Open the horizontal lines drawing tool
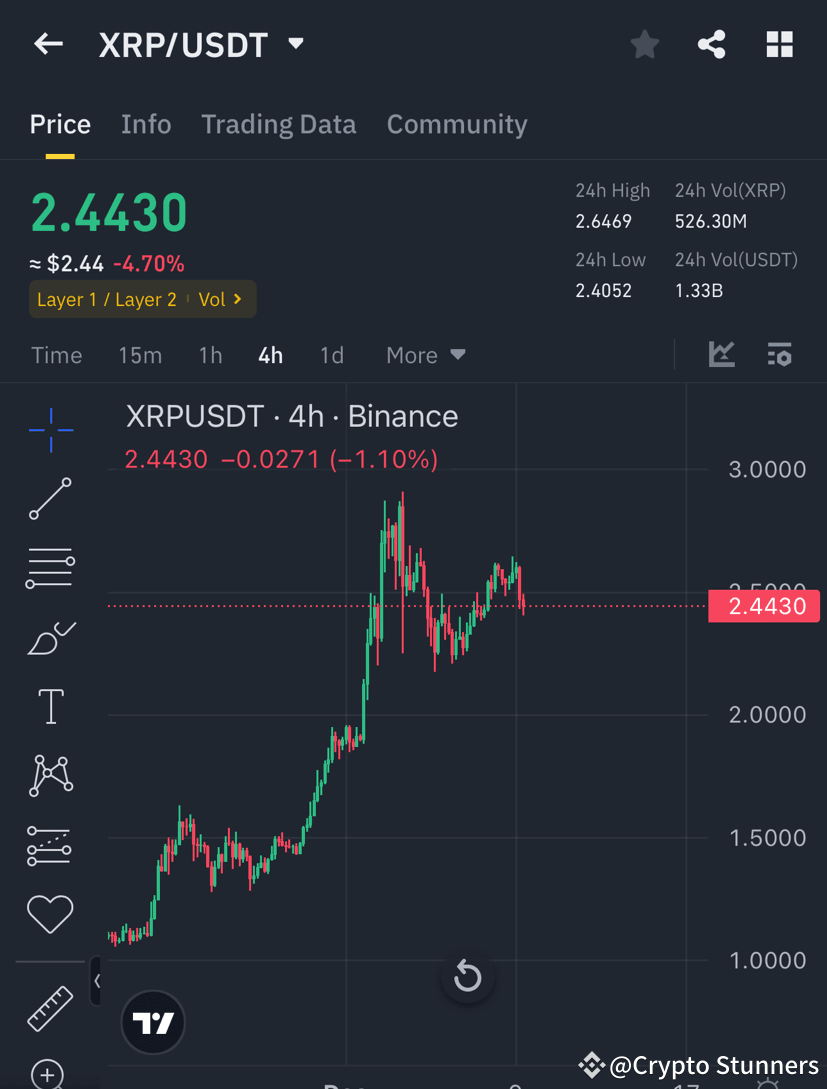 [x=50, y=568]
